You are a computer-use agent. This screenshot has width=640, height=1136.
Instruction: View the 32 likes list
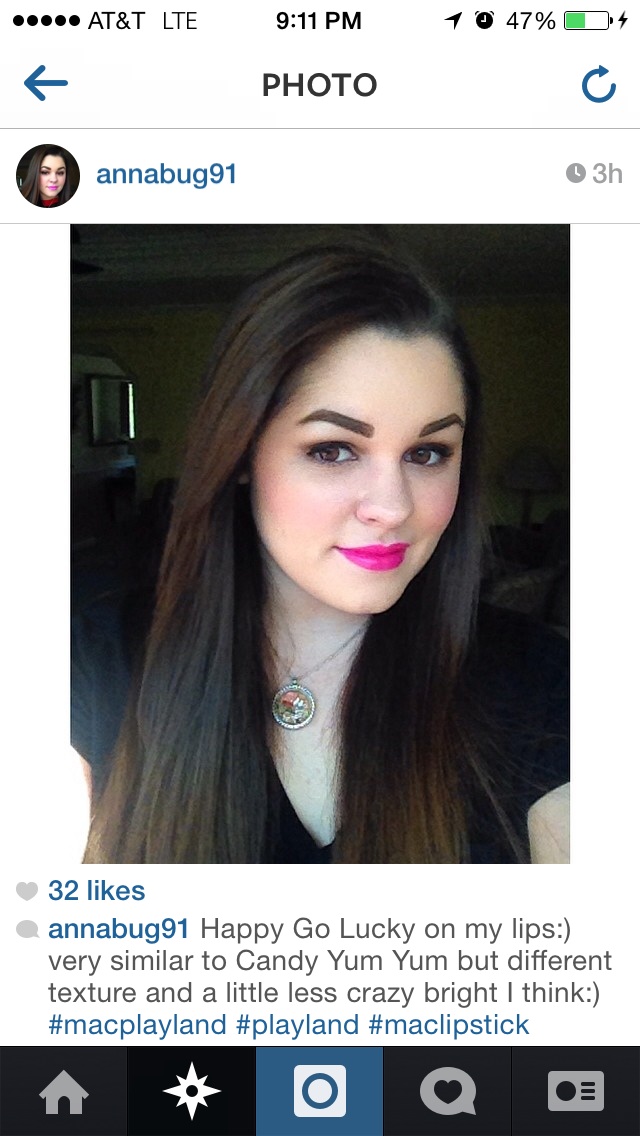coord(96,891)
